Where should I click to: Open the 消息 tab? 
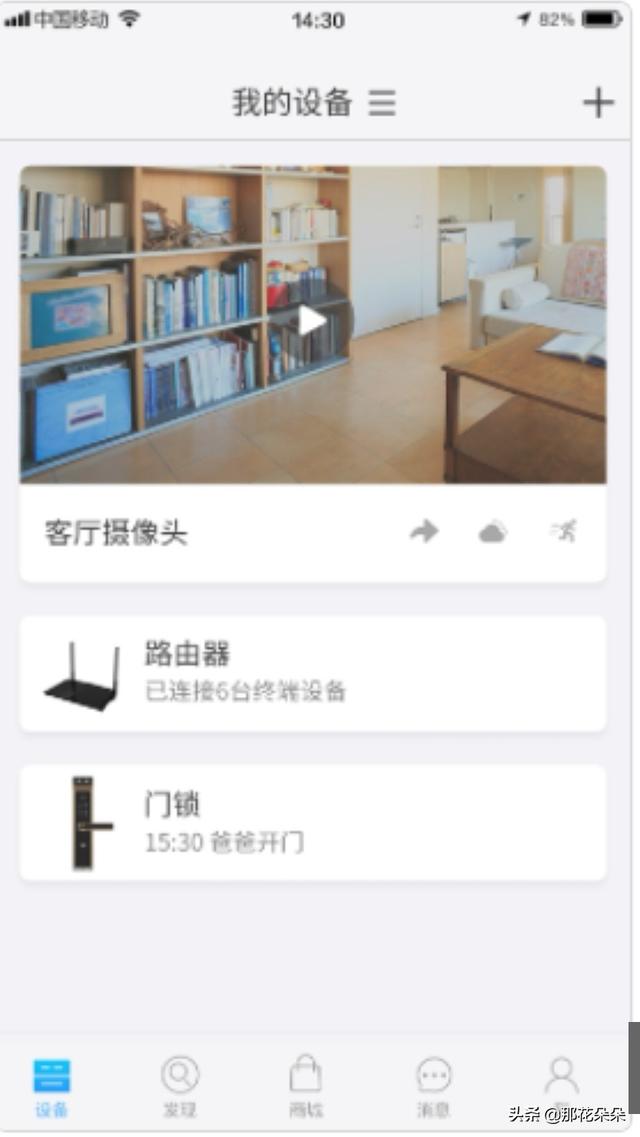click(x=434, y=1086)
